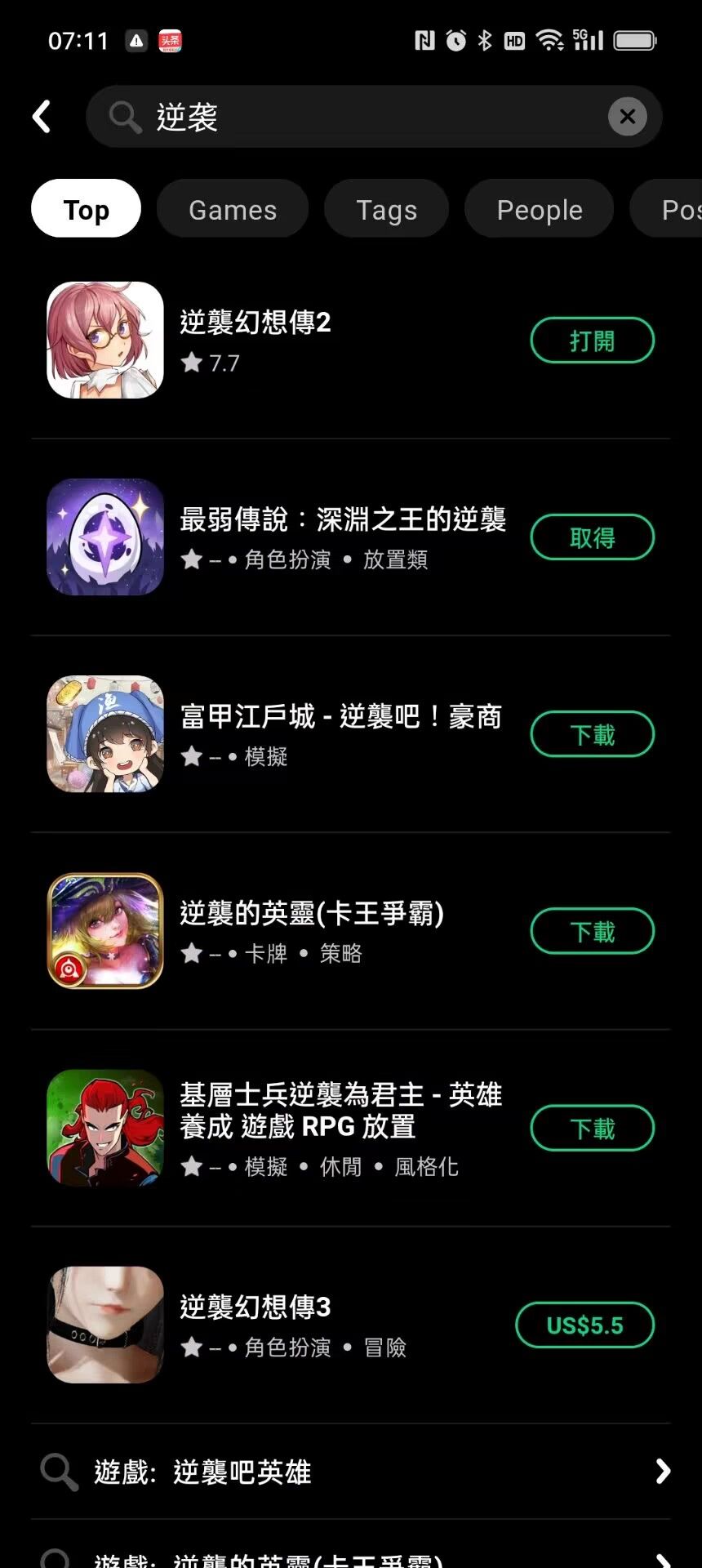
Task: Tap the search magnifier icon in search bar
Action: coord(124,117)
